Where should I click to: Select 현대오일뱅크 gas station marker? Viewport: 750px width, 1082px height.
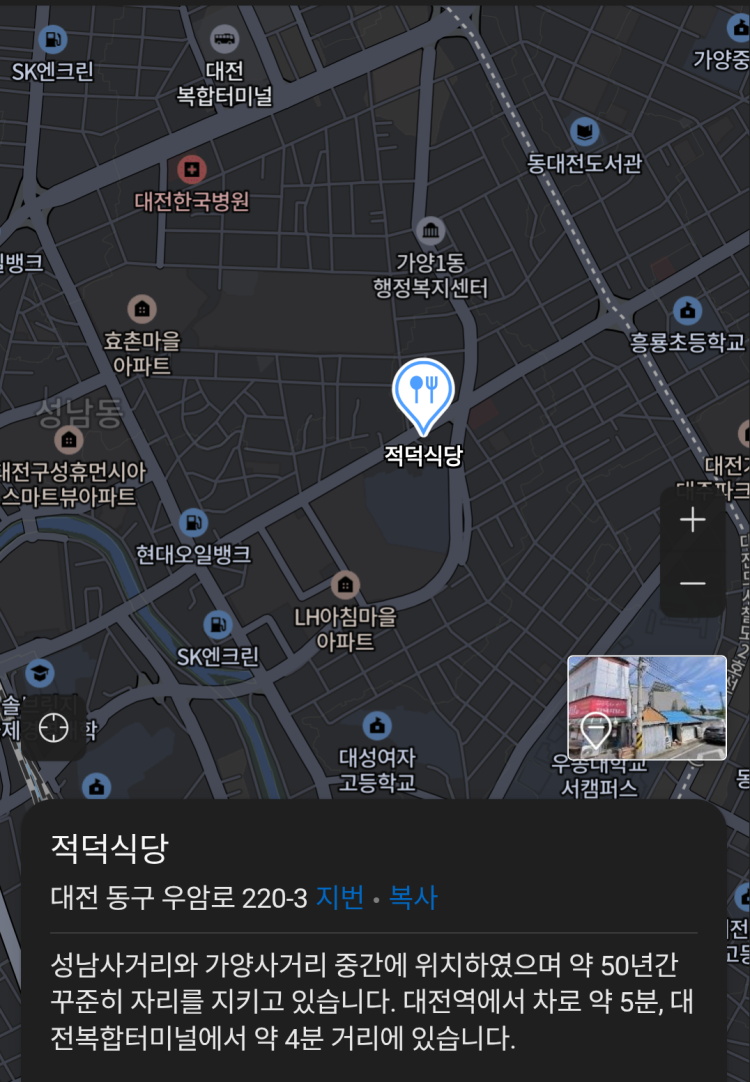click(x=193, y=522)
